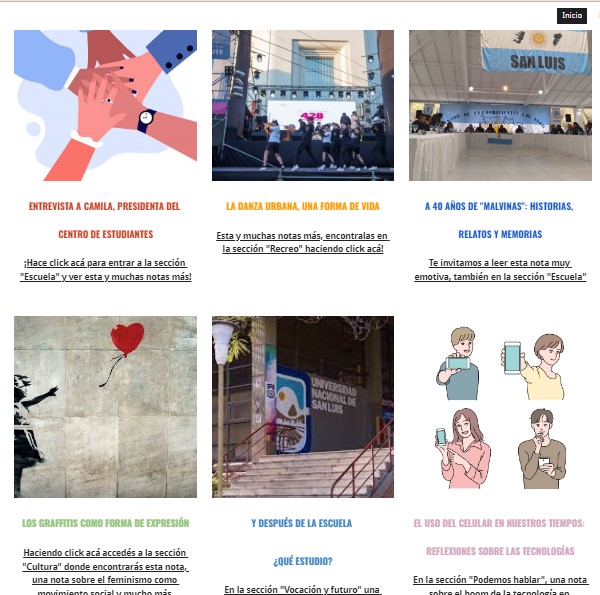Screen dimensions: 600x595
Task: Follow the "Podemos hablar" section link
Action: tap(500, 580)
